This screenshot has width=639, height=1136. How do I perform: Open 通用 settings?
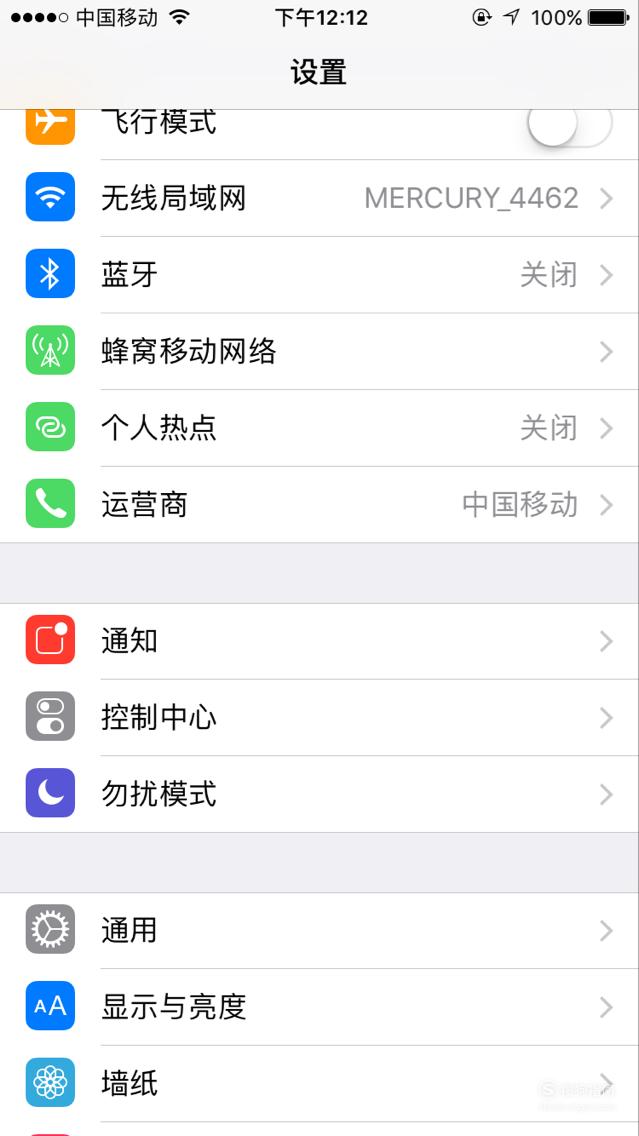click(x=320, y=930)
